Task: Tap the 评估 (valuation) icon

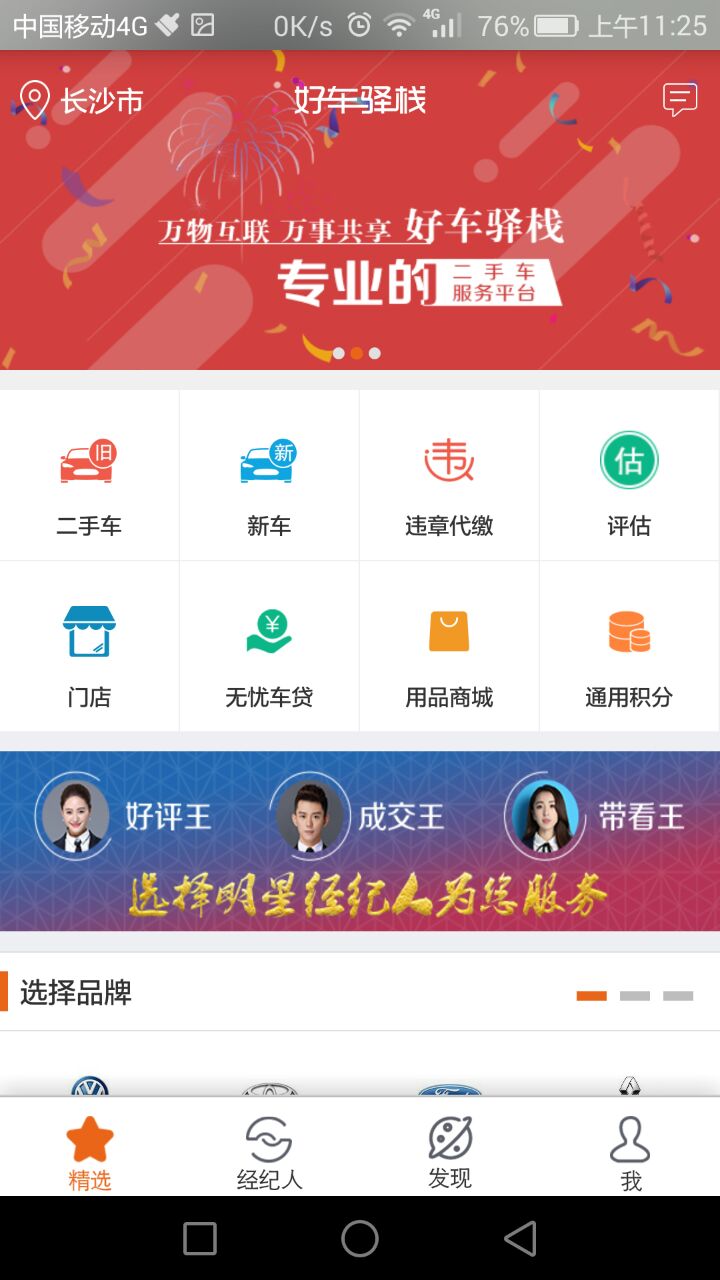Action: coord(629,475)
